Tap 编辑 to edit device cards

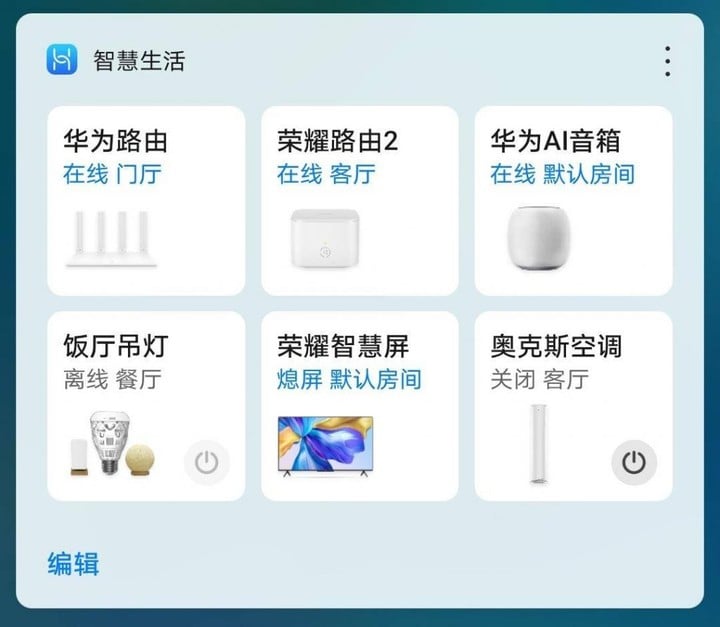(x=73, y=564)
